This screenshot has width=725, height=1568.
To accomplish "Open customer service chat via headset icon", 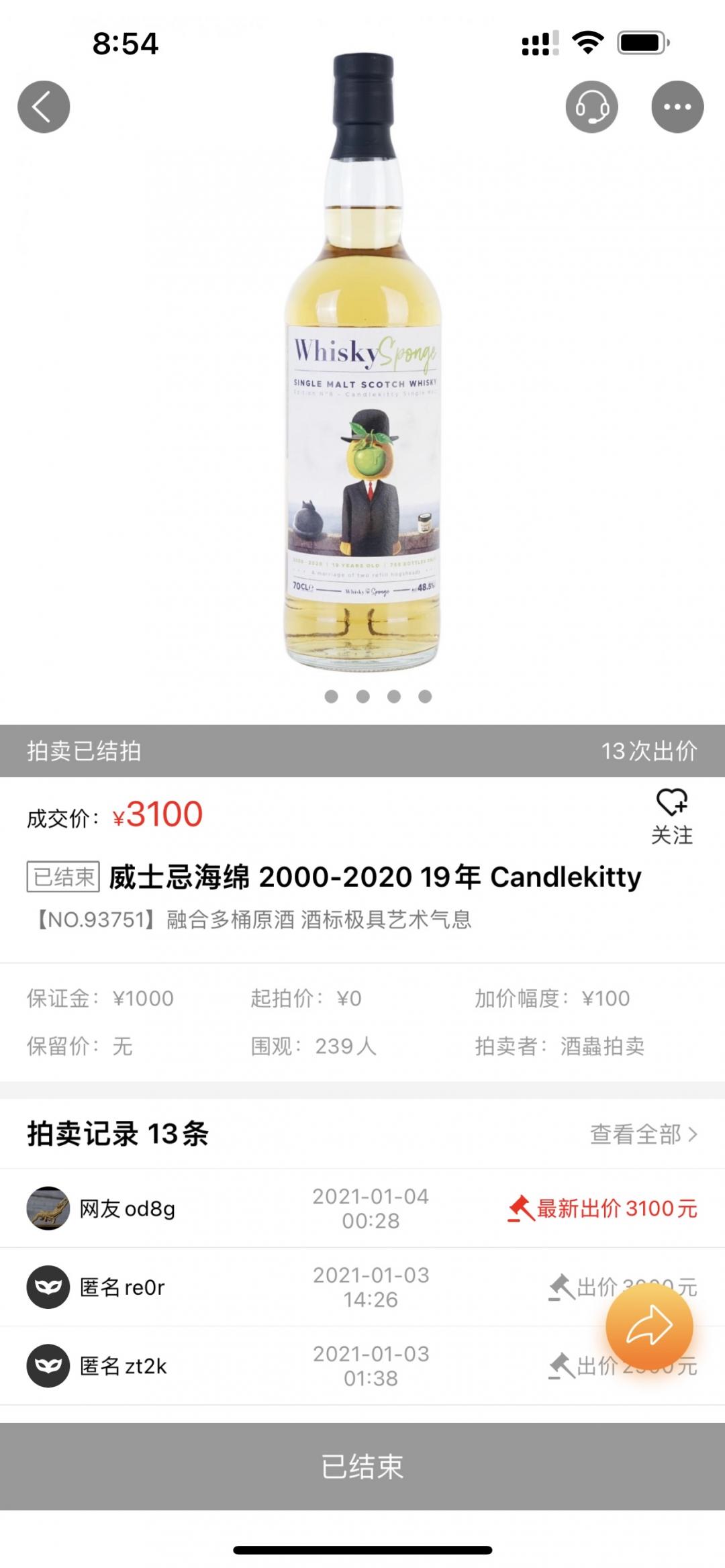I will (591, 105).
